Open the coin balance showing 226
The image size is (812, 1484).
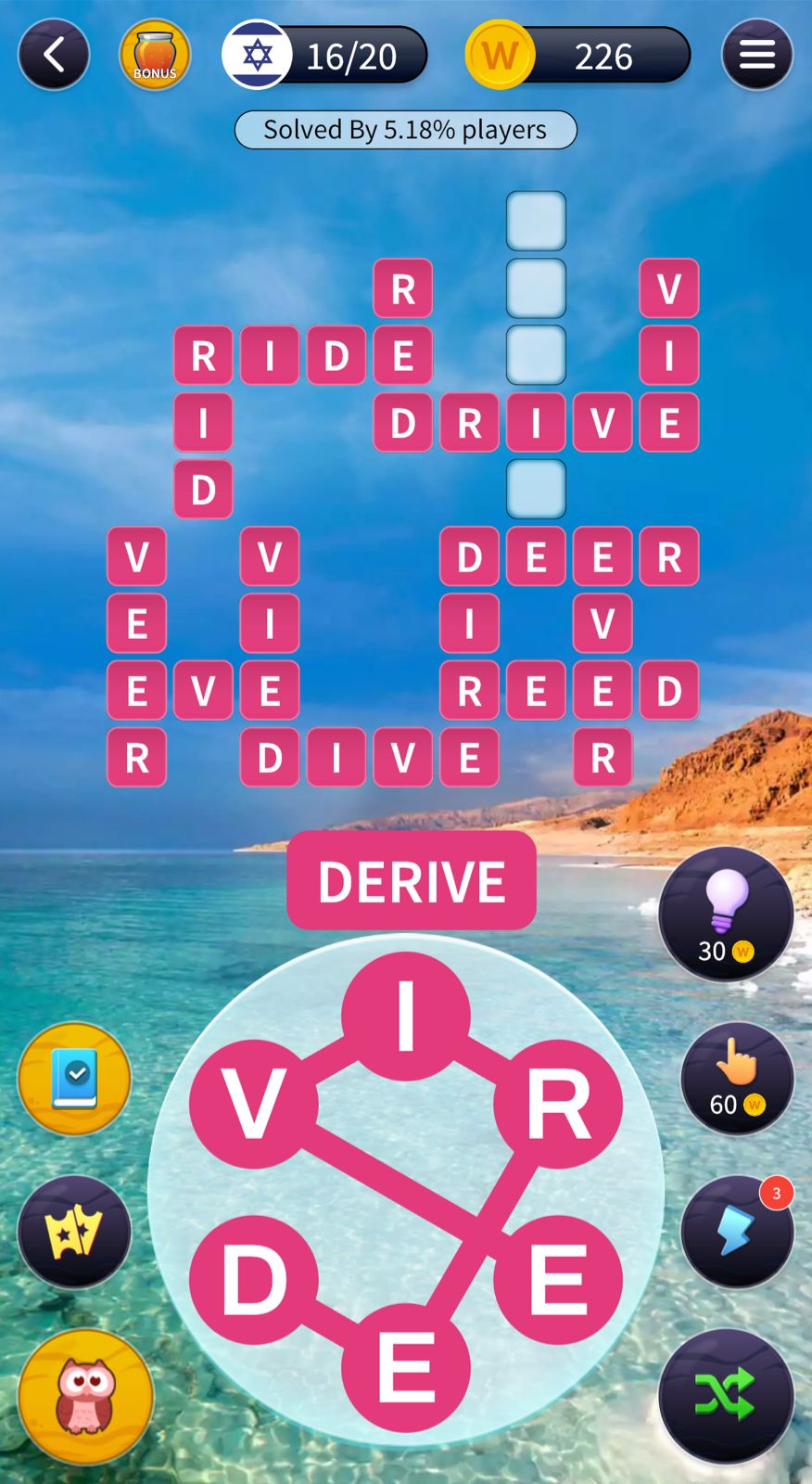coord(579,56)
